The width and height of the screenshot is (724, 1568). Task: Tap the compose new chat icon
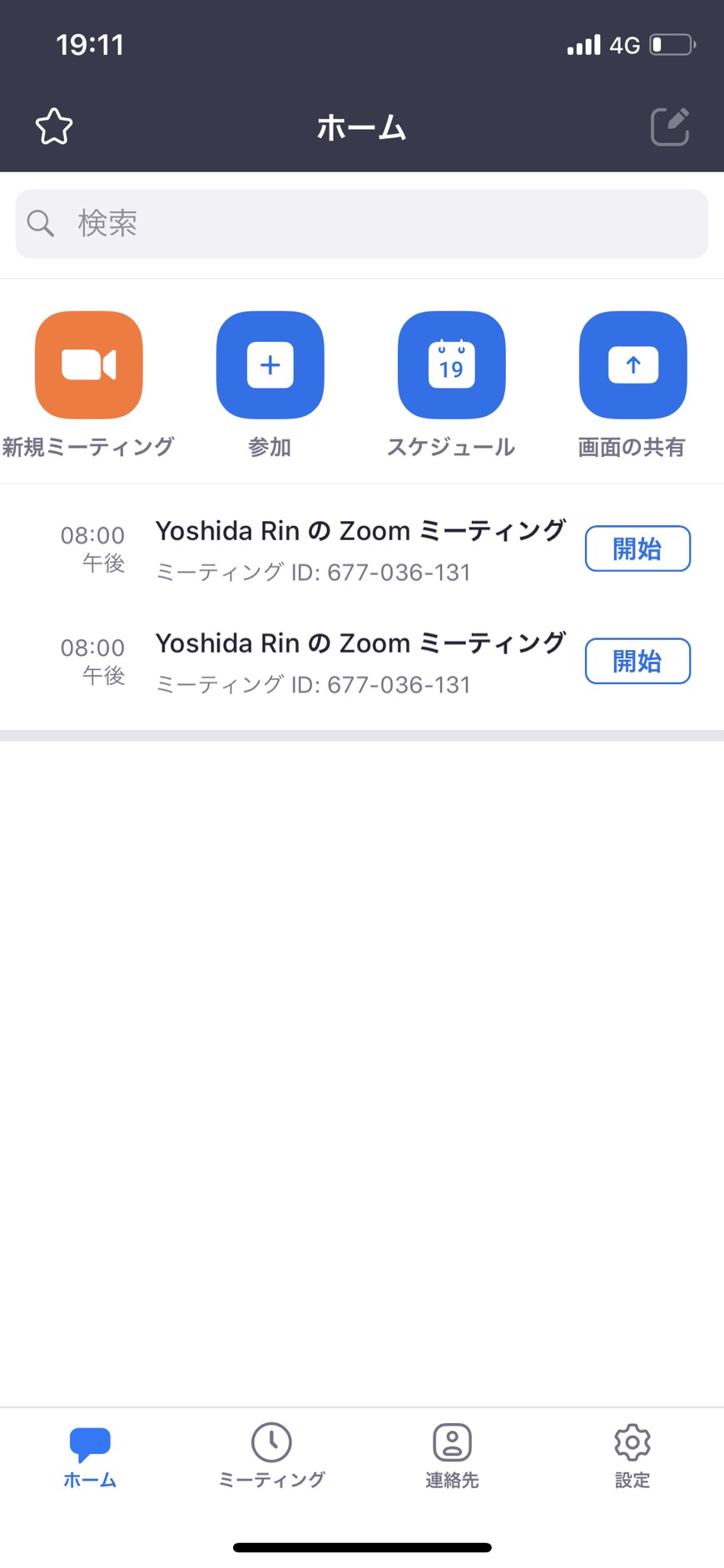click(x=670, y=127)
